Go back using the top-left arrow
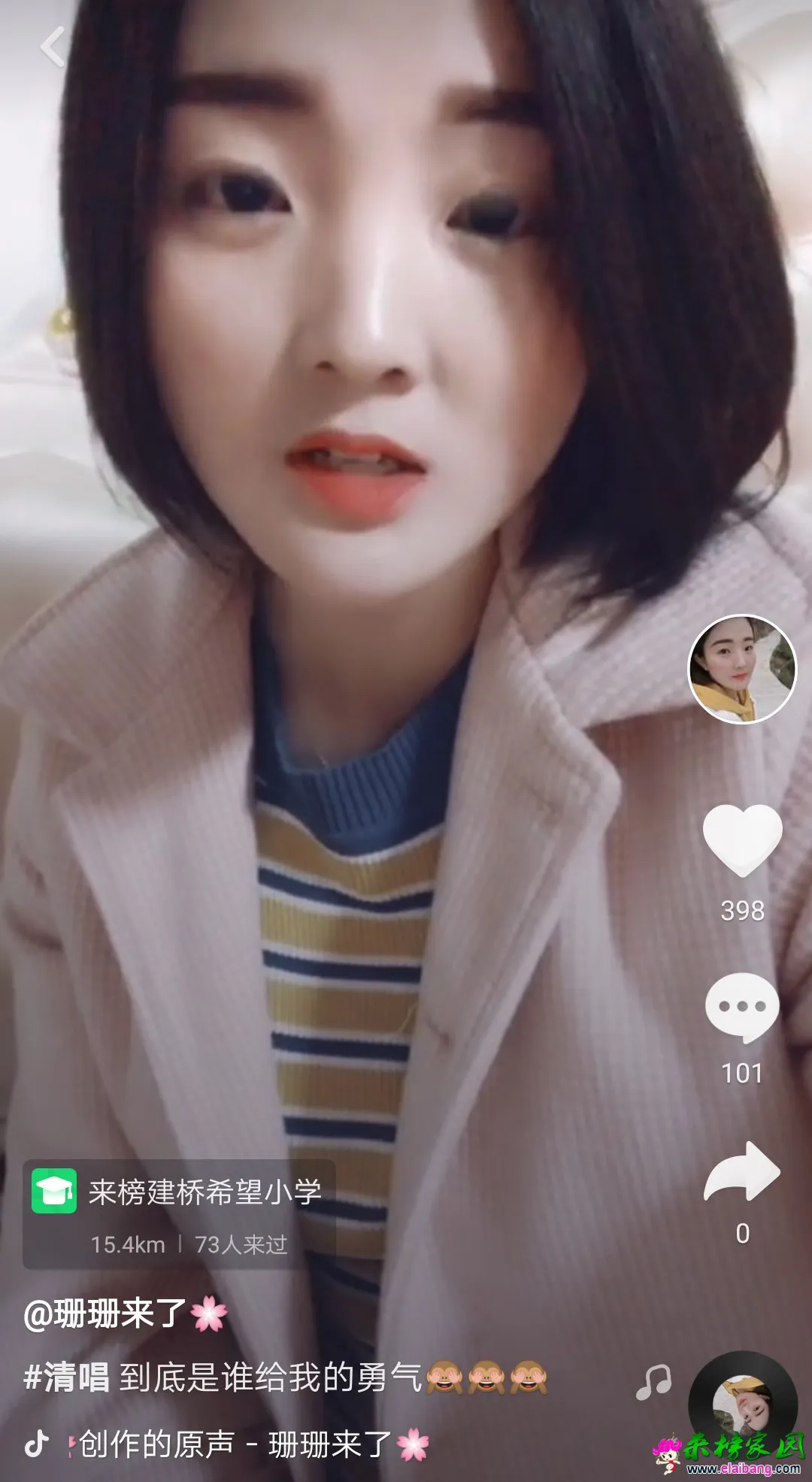Image resolution: width=812 pixels, height=1482 pixels. coord(53,47)
